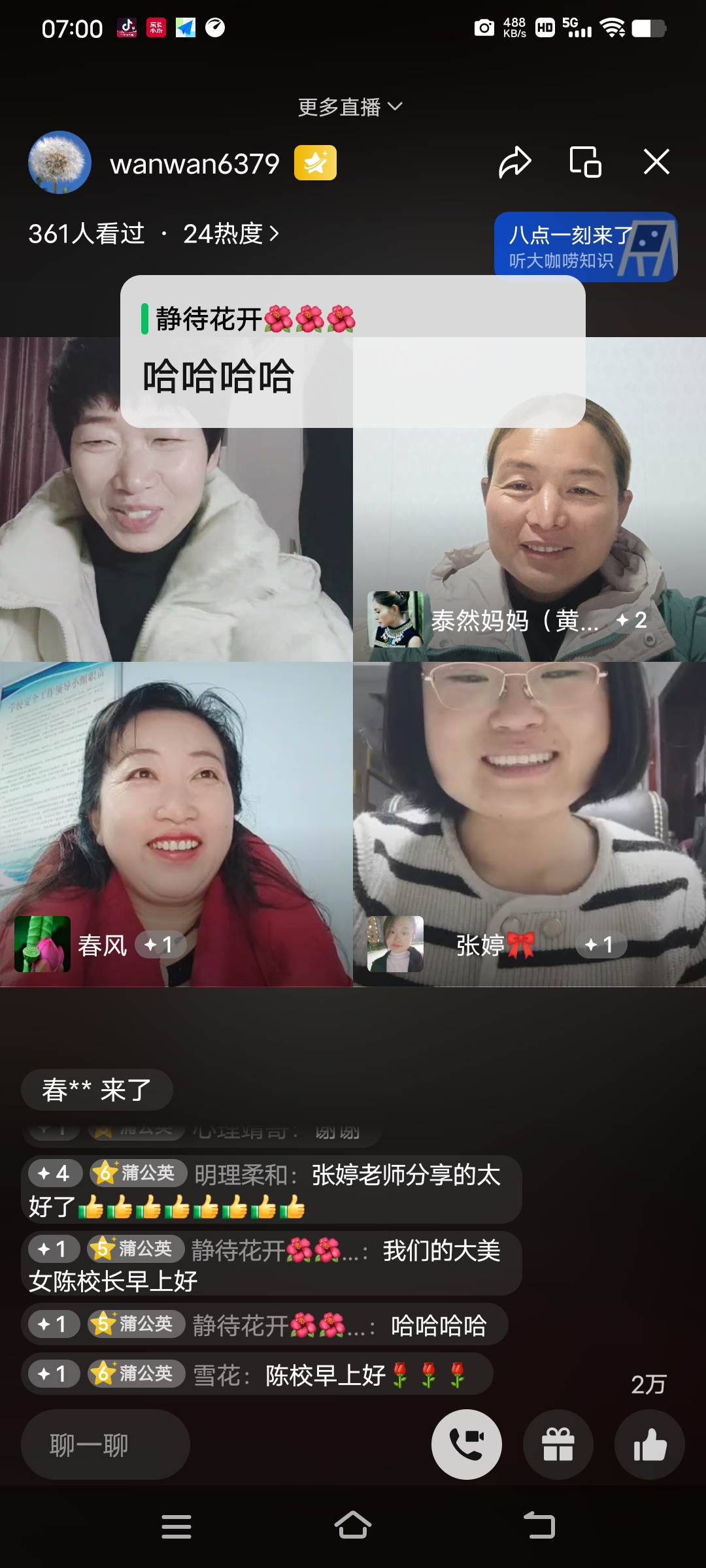
Task: Open the wanwan6379 host avatar
Action: coord(59,163)
